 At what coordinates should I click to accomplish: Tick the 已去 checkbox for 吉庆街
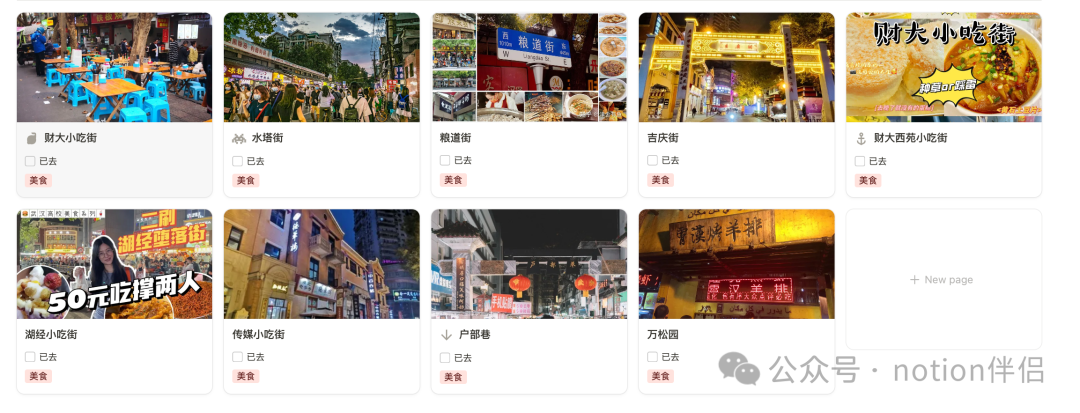pos(653,161)
